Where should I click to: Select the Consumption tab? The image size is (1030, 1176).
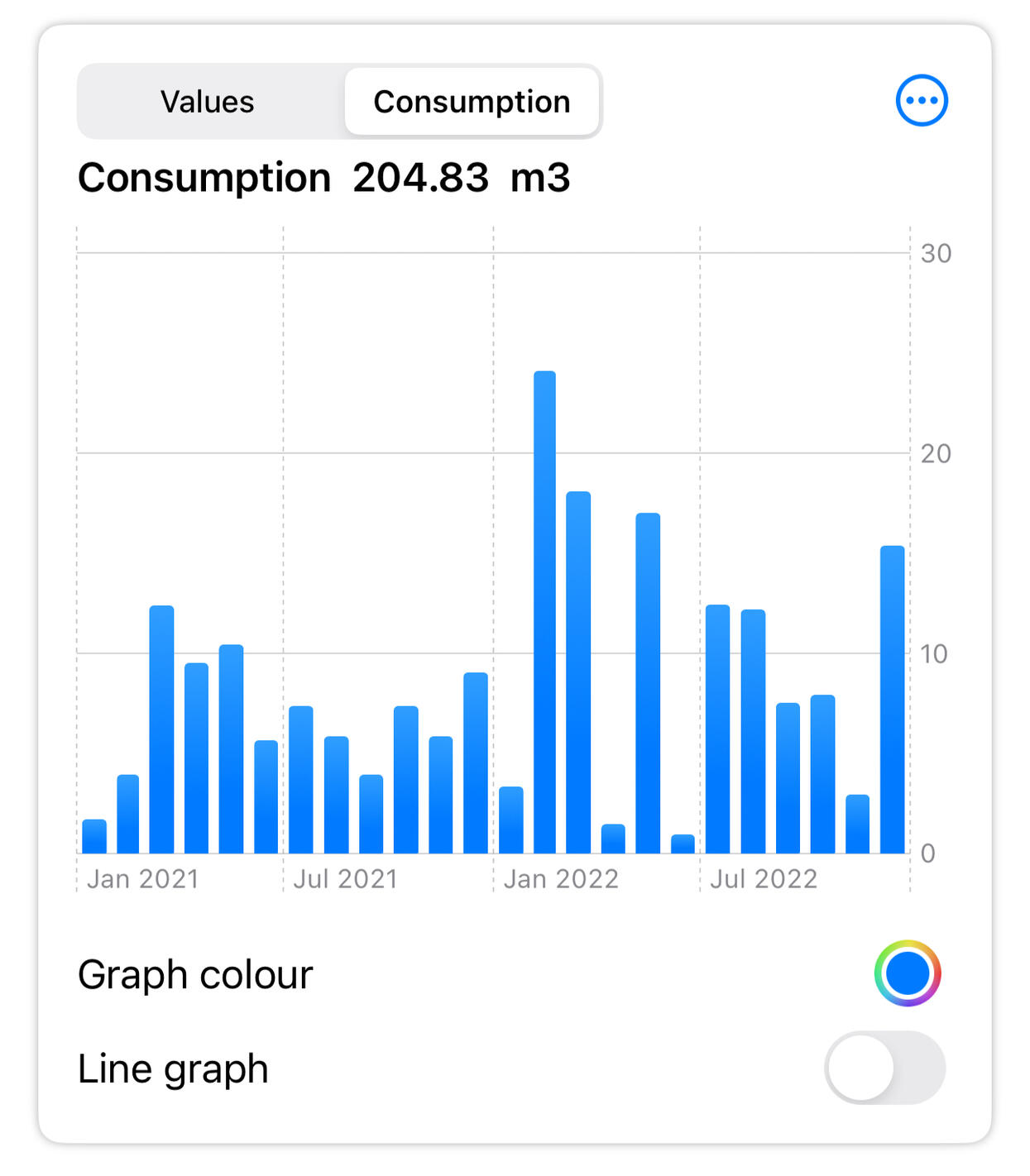pos(472,101)
